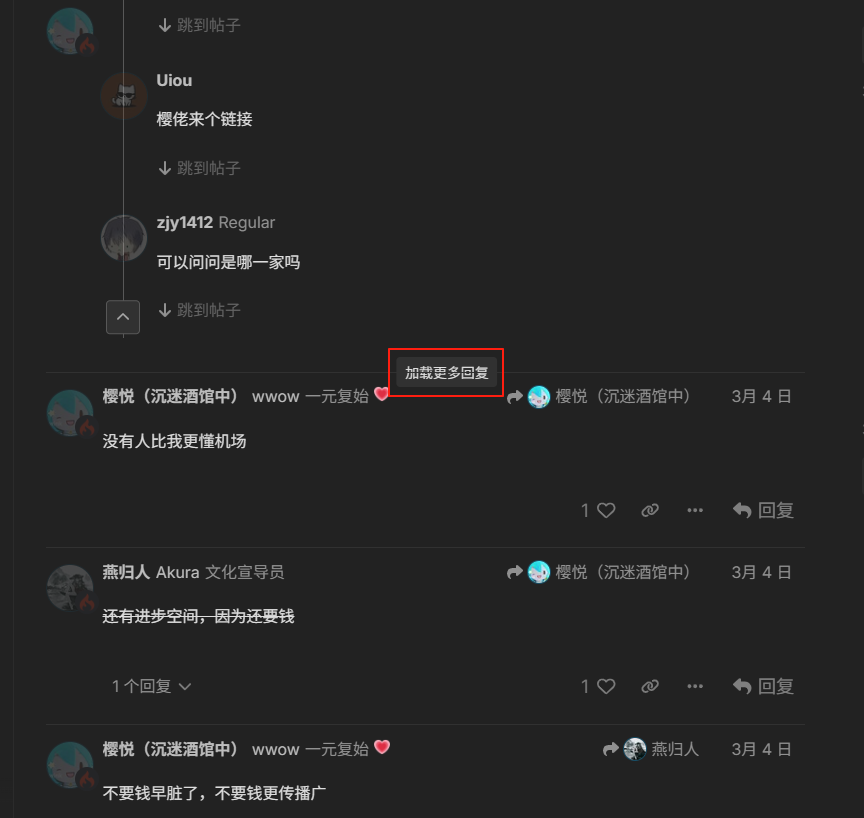Open the more menu on 燕归人's post
This screenshot has width=864, height=818.
pos(695,686)
